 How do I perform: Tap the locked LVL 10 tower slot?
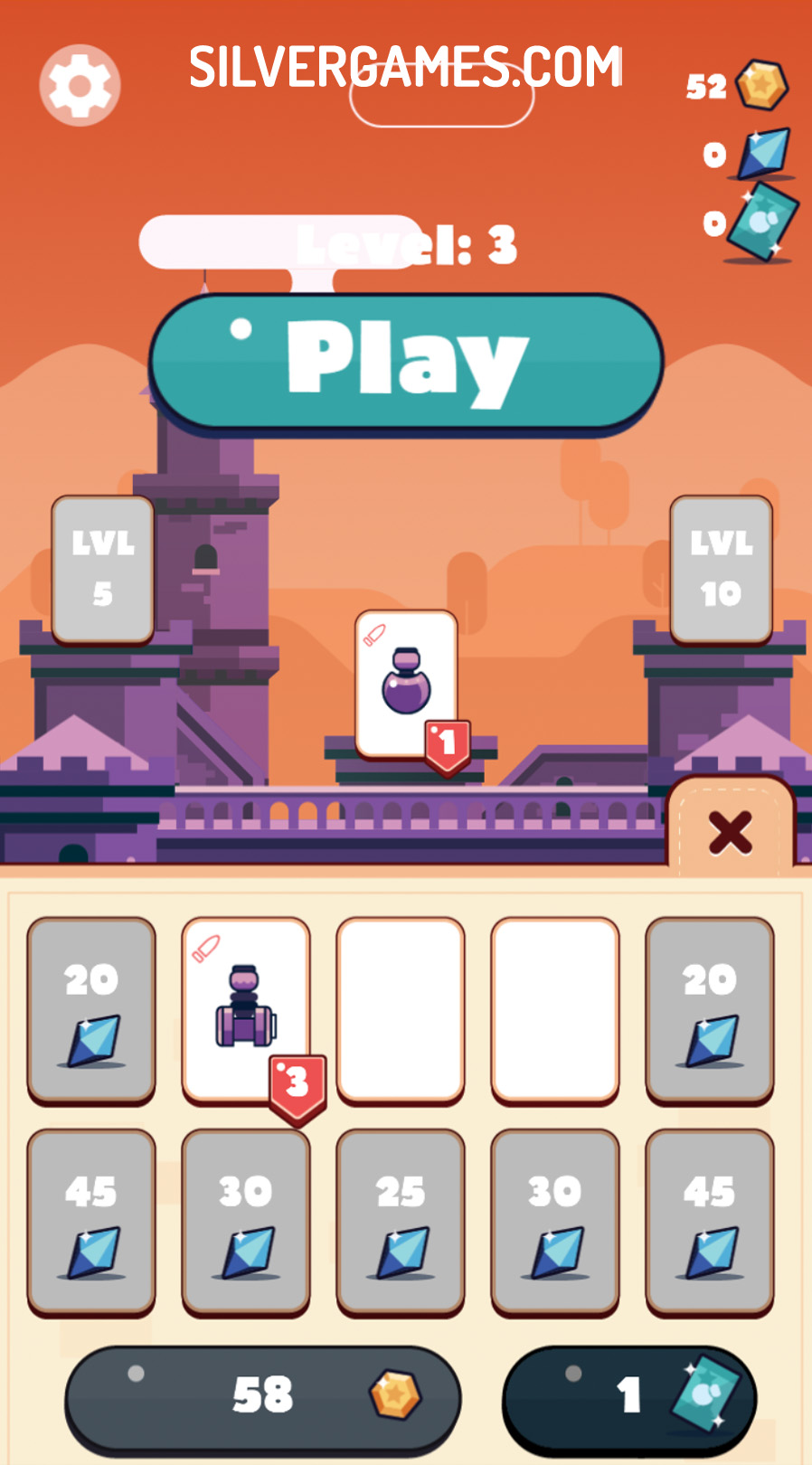pos(722,570)
